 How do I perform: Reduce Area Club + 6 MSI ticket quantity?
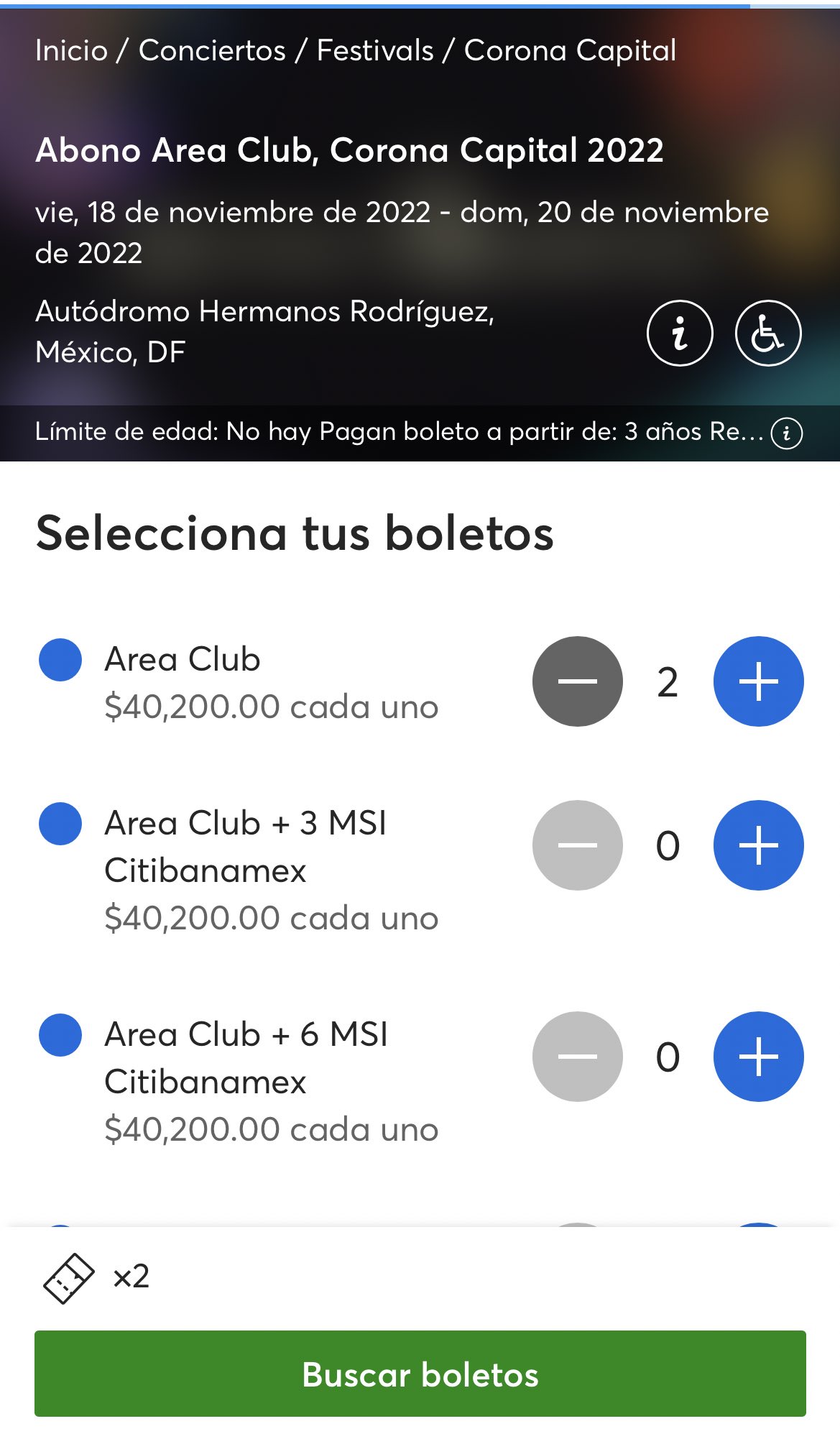[x=577, y=1057]
